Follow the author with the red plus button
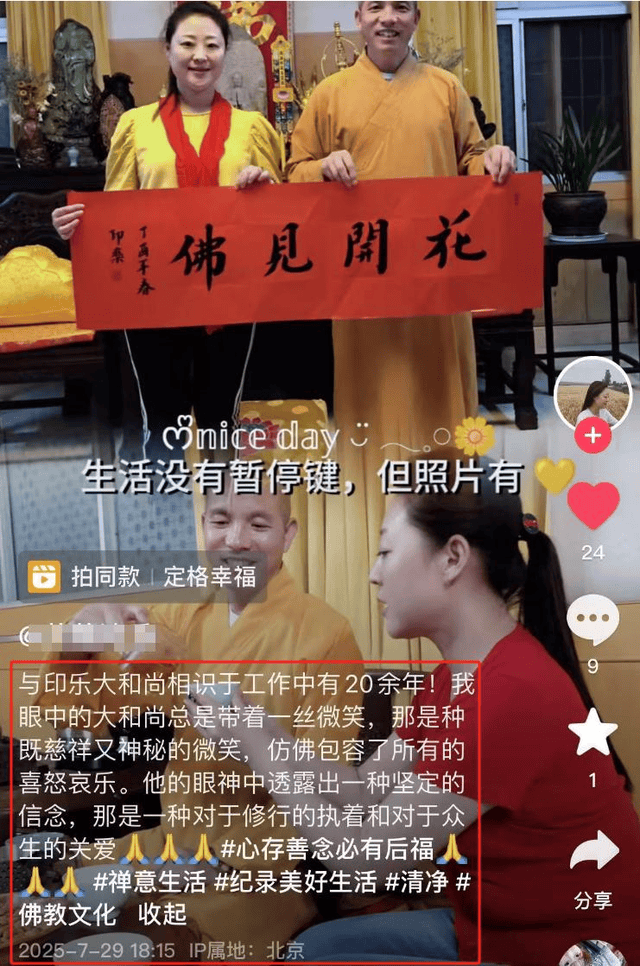The height and width of the screenshot is (966, 640). [593, 436]
